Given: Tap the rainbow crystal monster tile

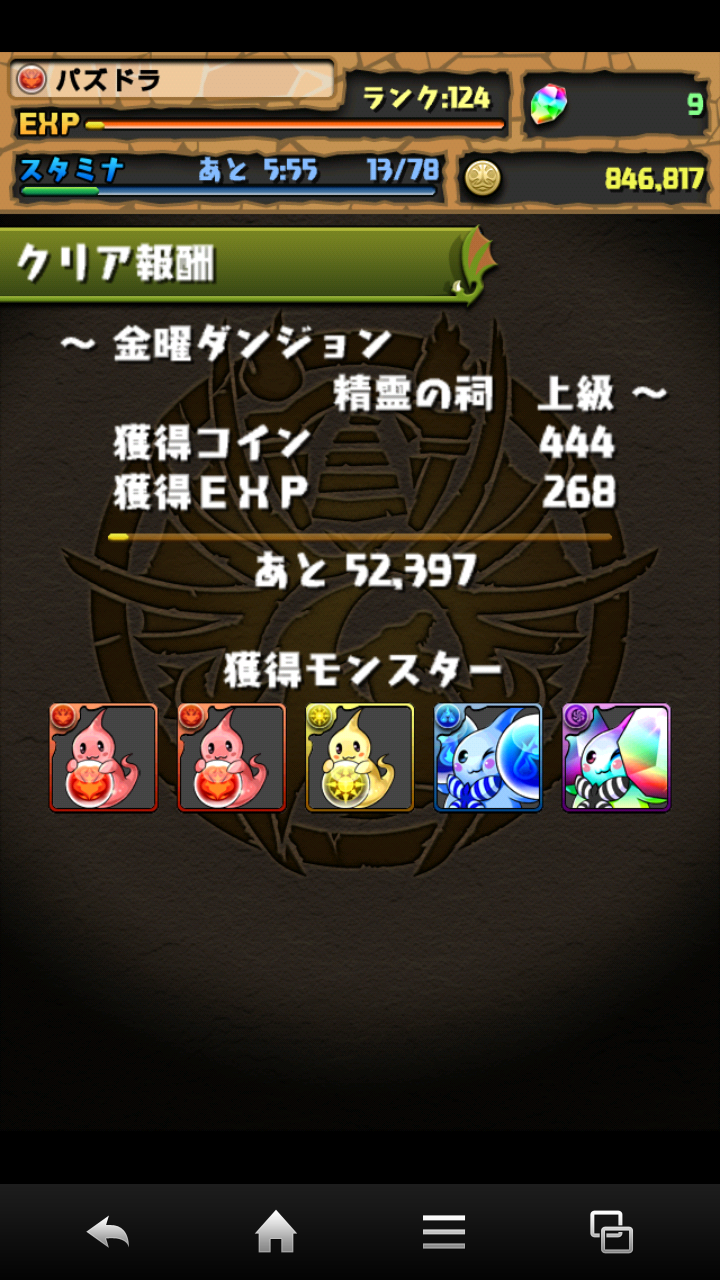Looking at the screenshot, I should click(616, 757).
